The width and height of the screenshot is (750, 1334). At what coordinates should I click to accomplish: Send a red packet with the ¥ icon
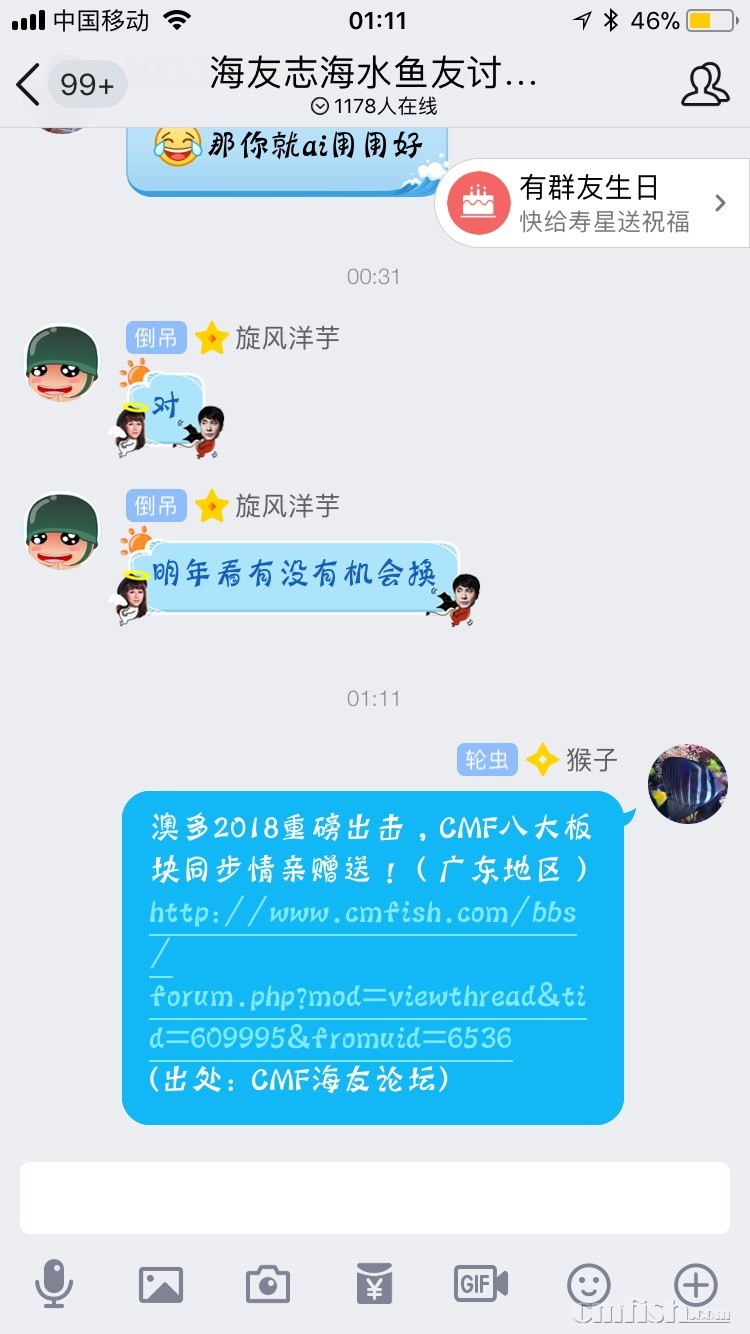coord(375,1284)
